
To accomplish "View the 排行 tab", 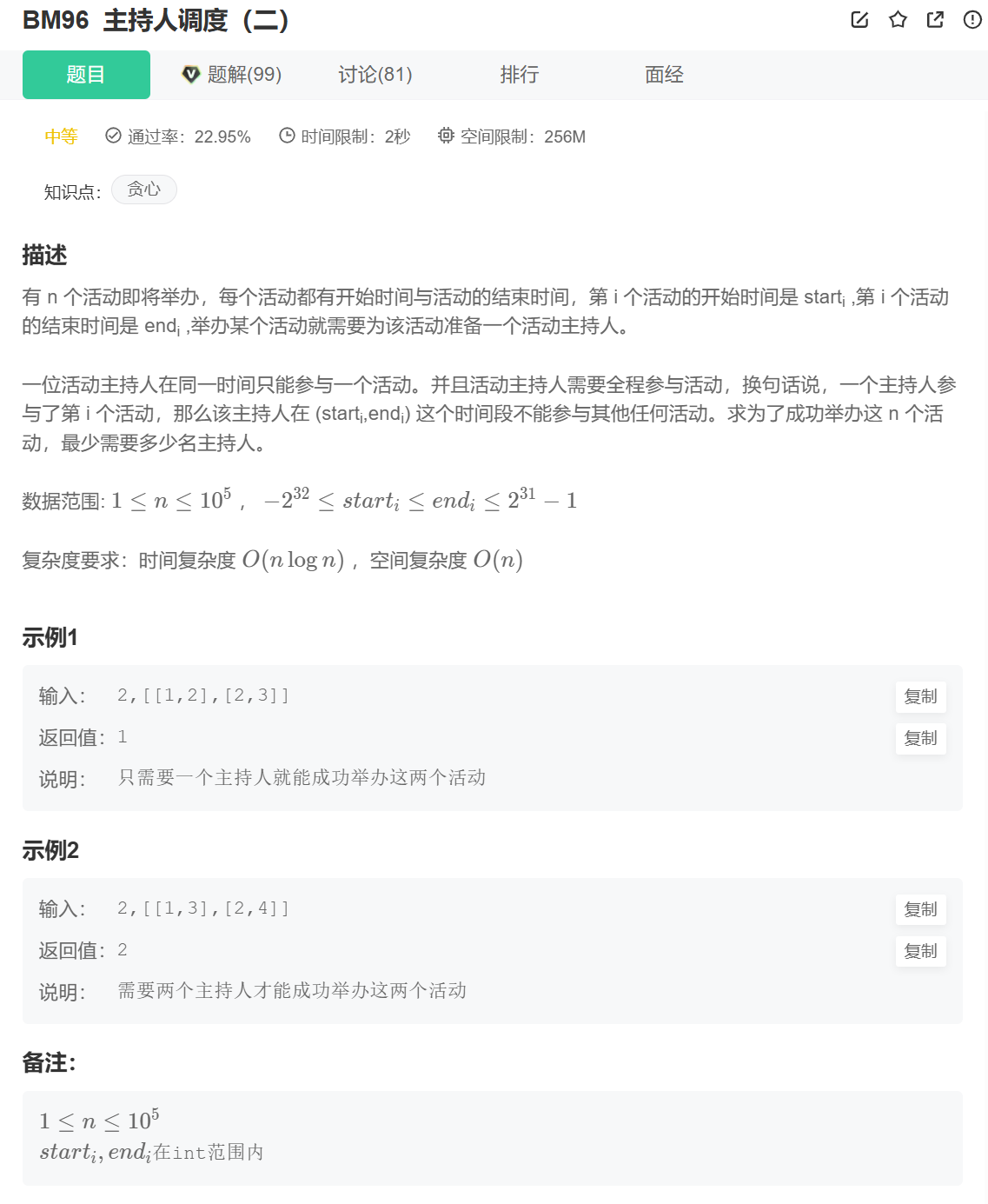I will (x=520, y=75).
